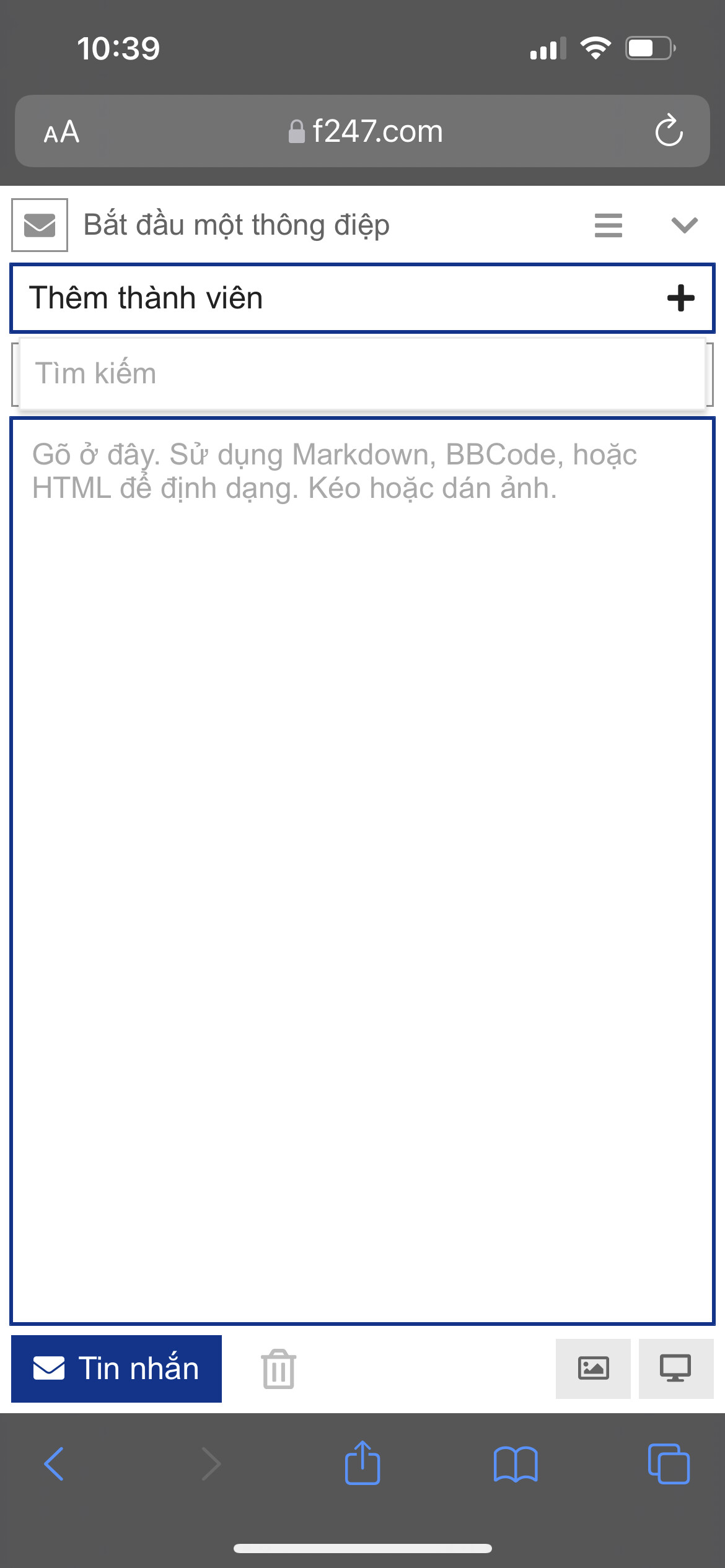The height and width of the screenshot is (1568, 725).
Task: Open the hamburger menu in the composer header
Action: pos(608,225)
